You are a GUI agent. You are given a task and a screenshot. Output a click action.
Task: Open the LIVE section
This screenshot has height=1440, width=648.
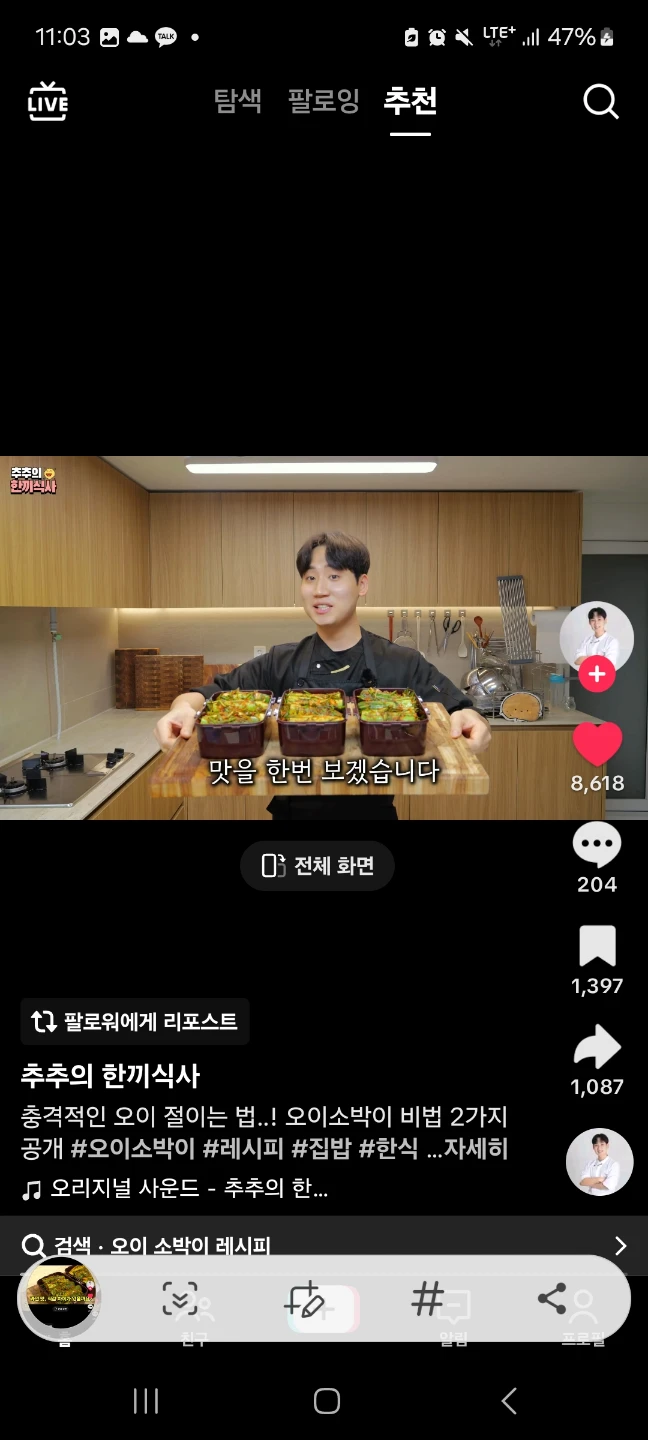click(x=48, y=101)
